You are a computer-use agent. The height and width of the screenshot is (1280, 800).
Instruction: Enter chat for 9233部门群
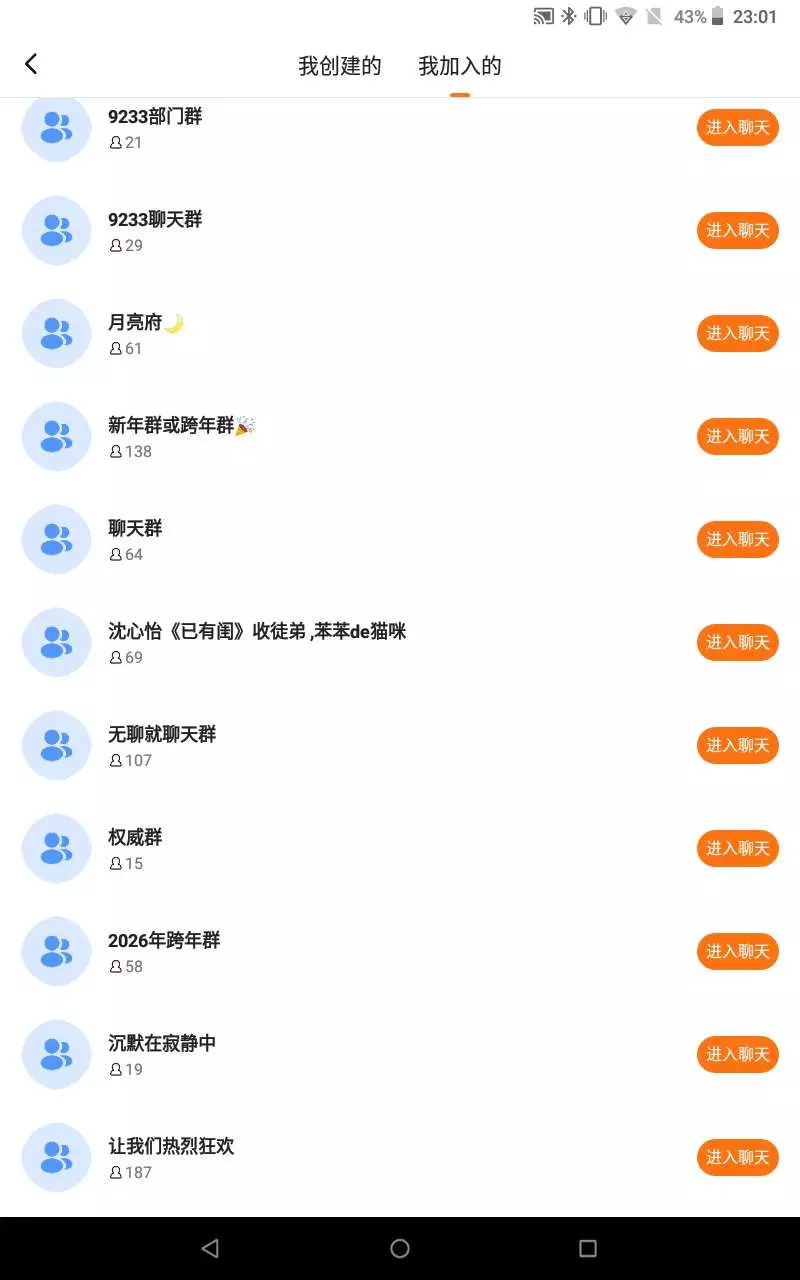pos(737,128)
